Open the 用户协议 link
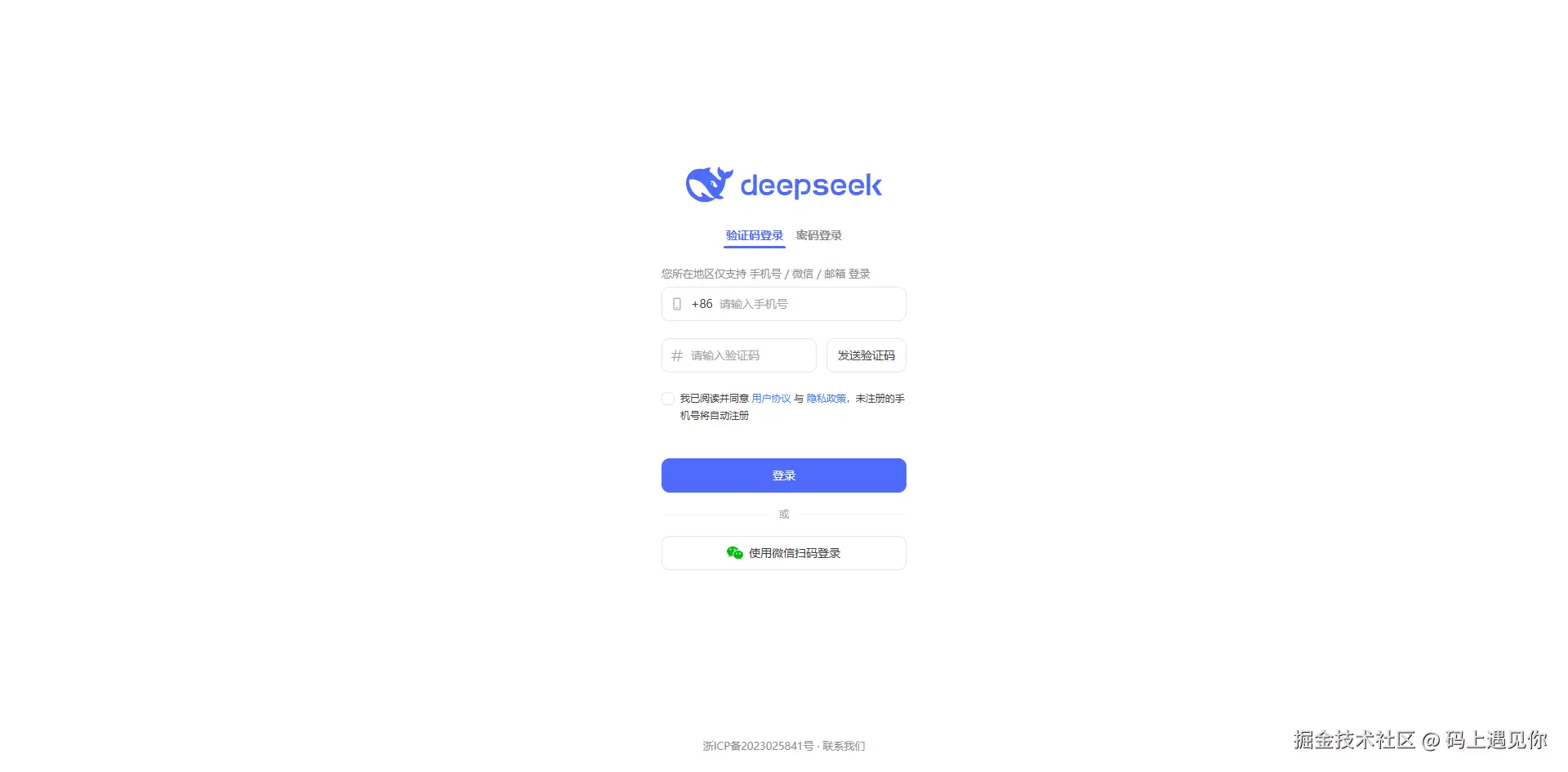This screenshot has width=1568, height=772. [771, 399]
